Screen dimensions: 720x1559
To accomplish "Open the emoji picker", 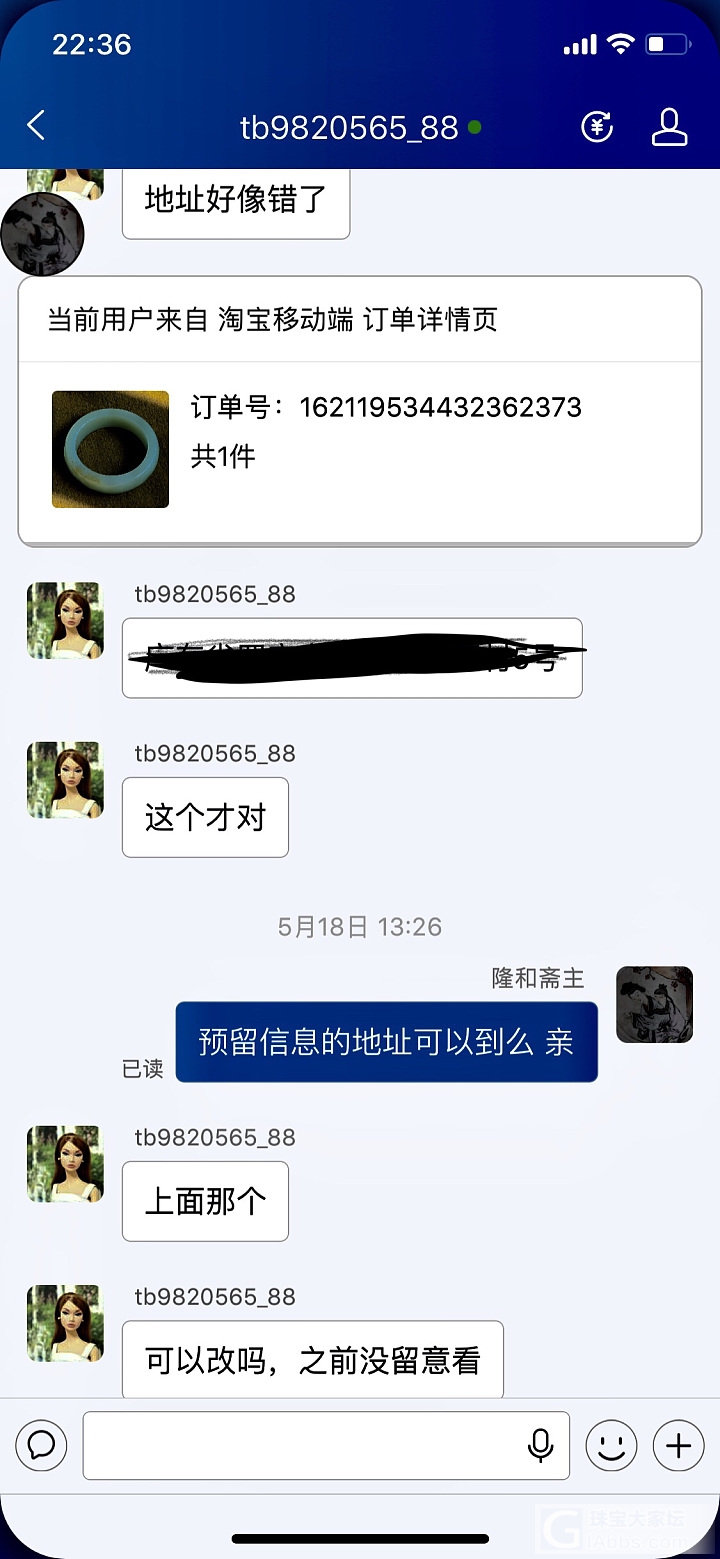I will point(611,1445).
